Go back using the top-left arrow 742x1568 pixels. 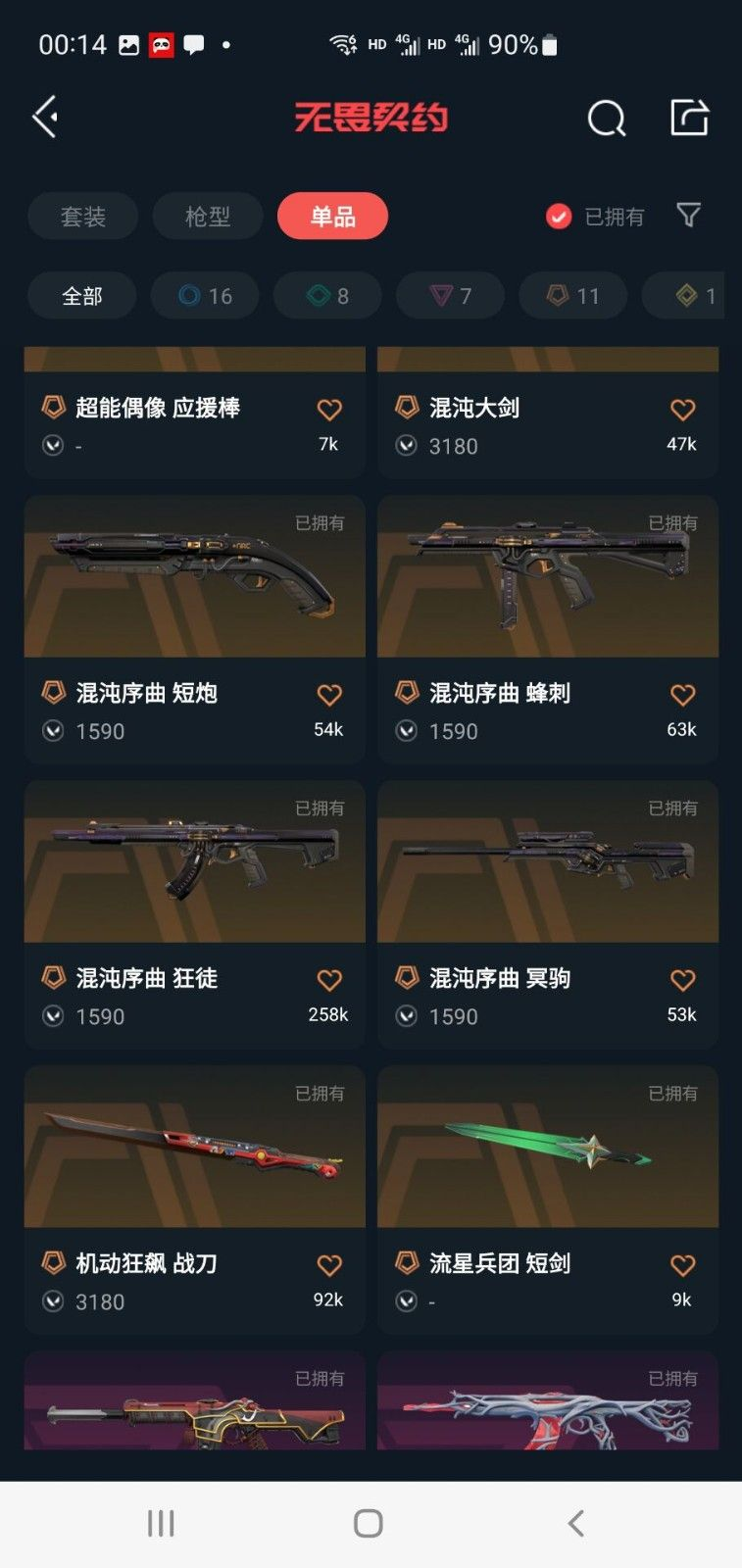46,118
